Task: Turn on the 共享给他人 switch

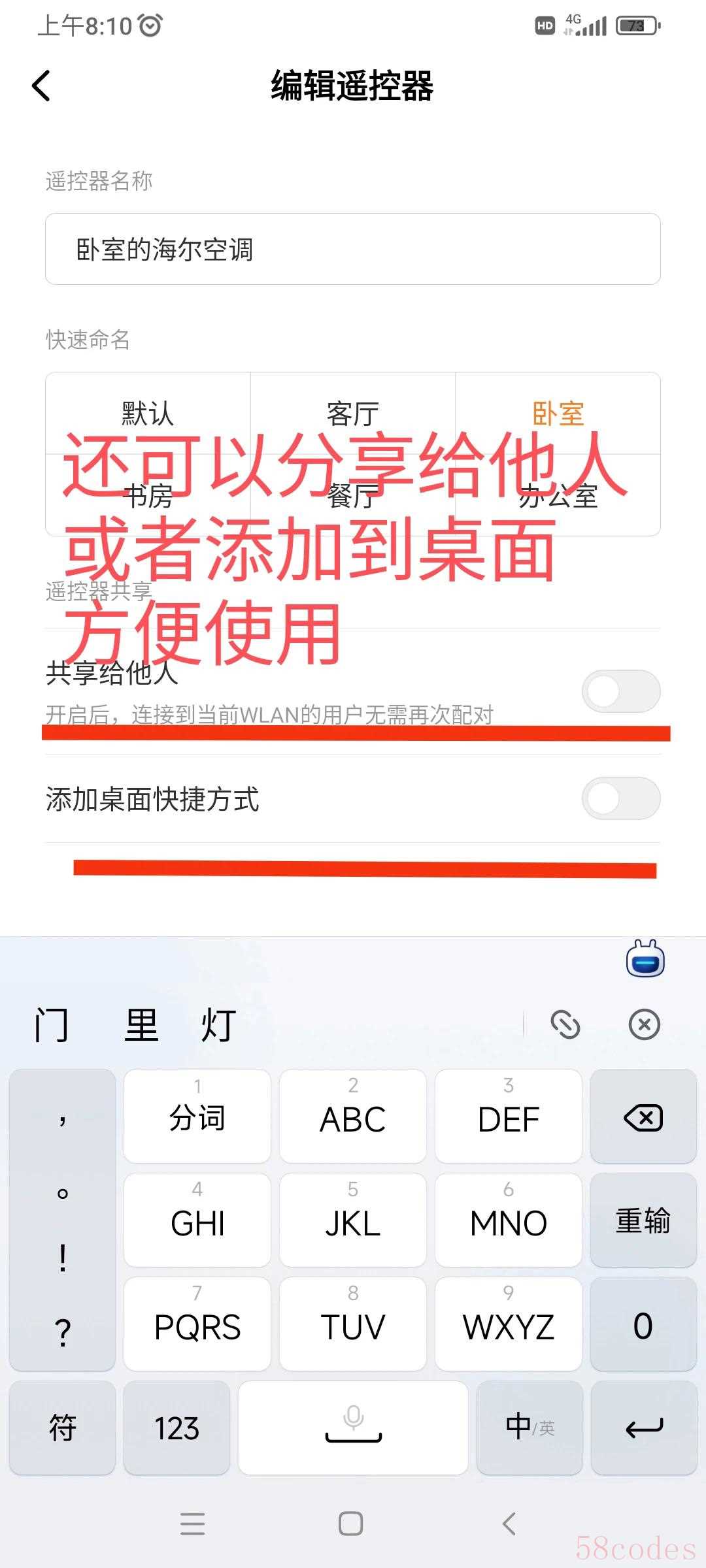Action: point(620,691)
